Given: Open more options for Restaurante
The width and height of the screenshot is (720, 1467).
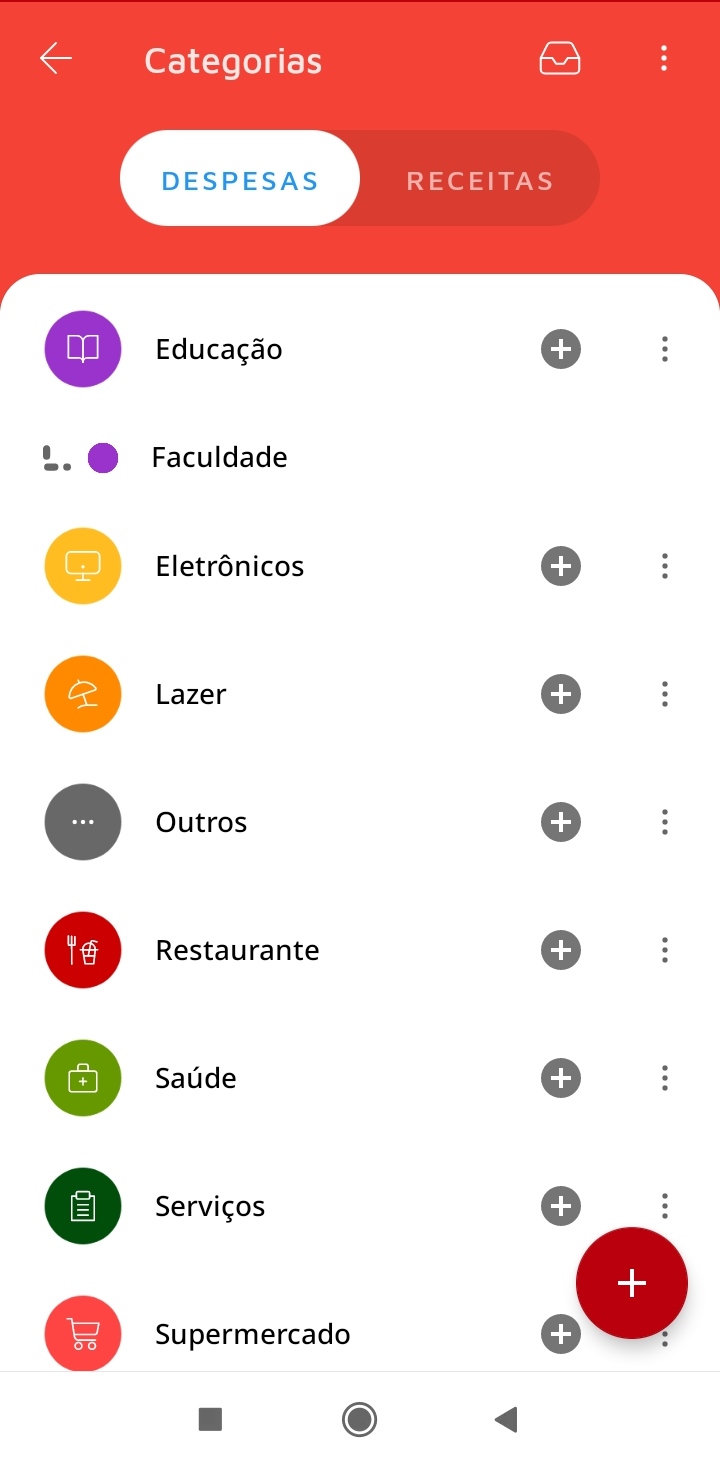Looking at the screenshot, I should pos(665,950).
